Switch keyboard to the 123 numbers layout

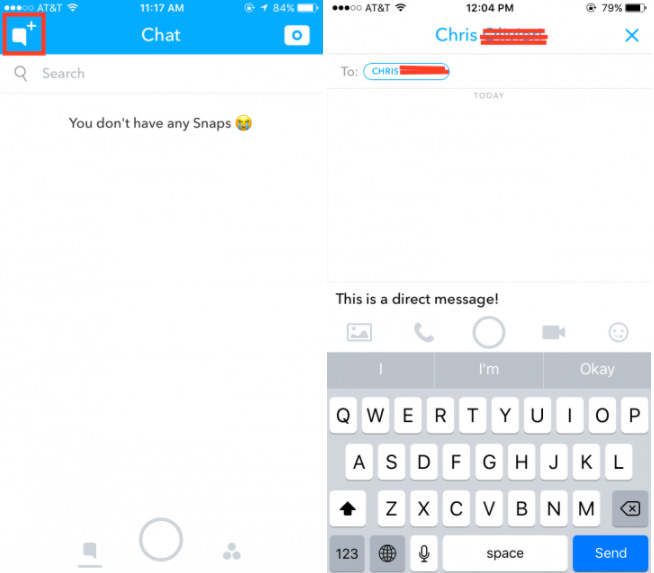347,553
